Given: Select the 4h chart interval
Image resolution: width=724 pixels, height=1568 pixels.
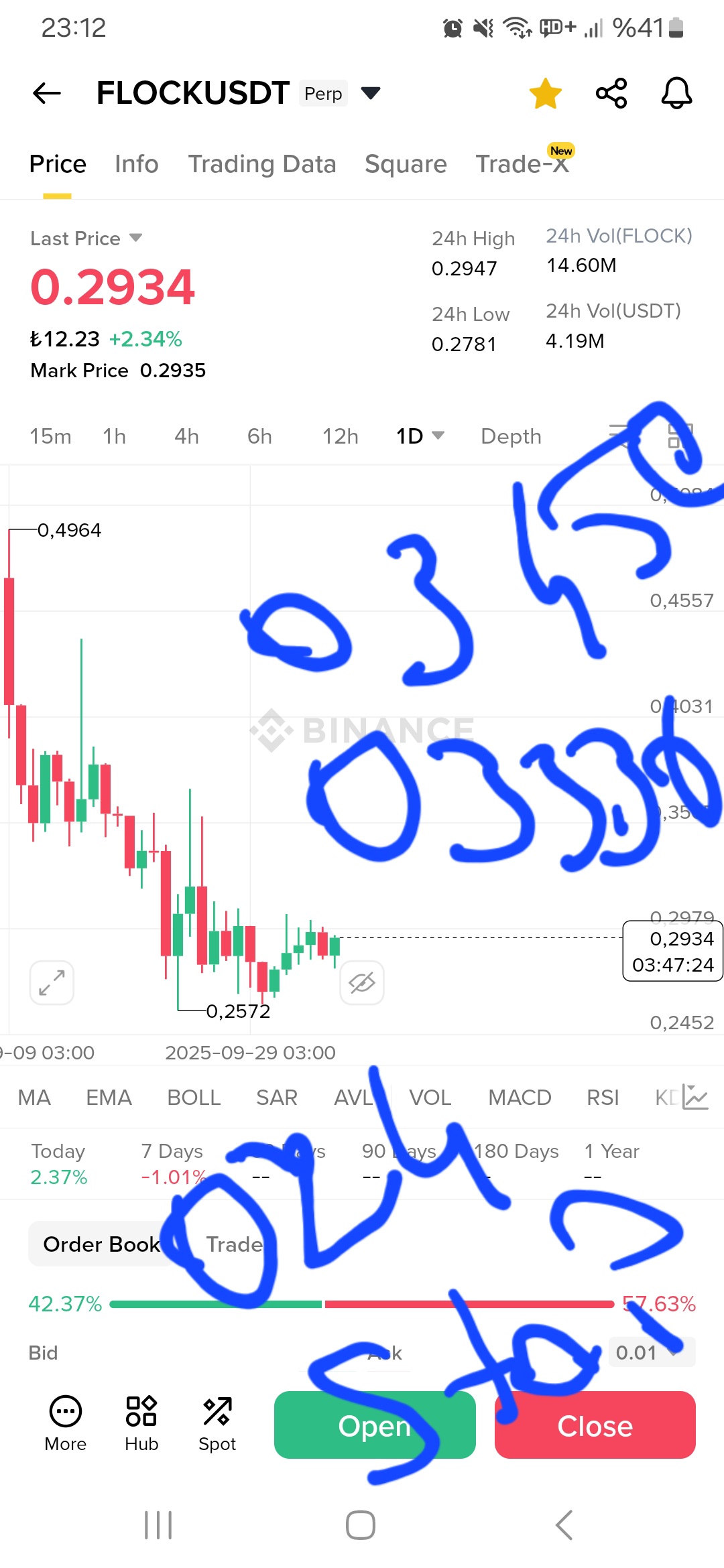Looking at the screenshot, I should [186, 436].
